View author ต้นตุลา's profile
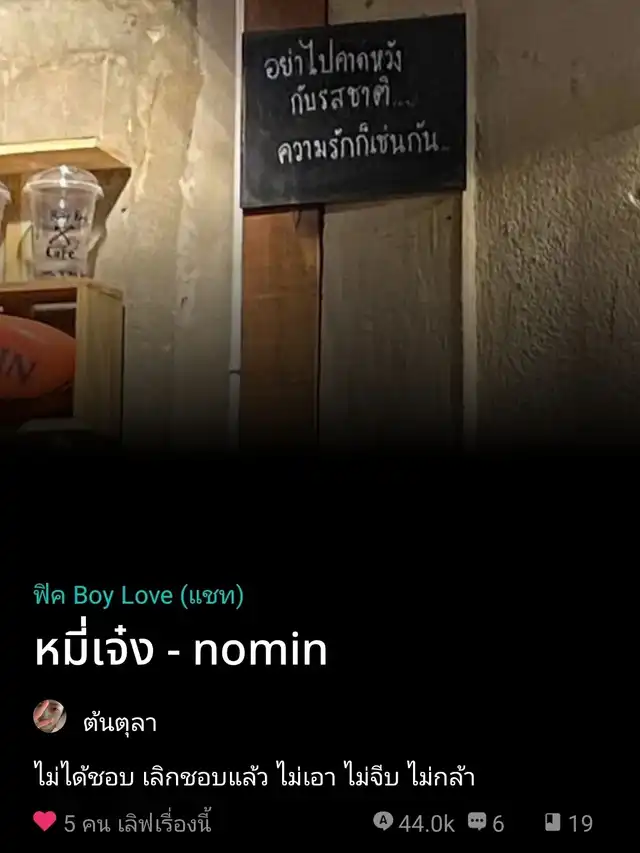The image size is (640, 853). click(119, 722)
